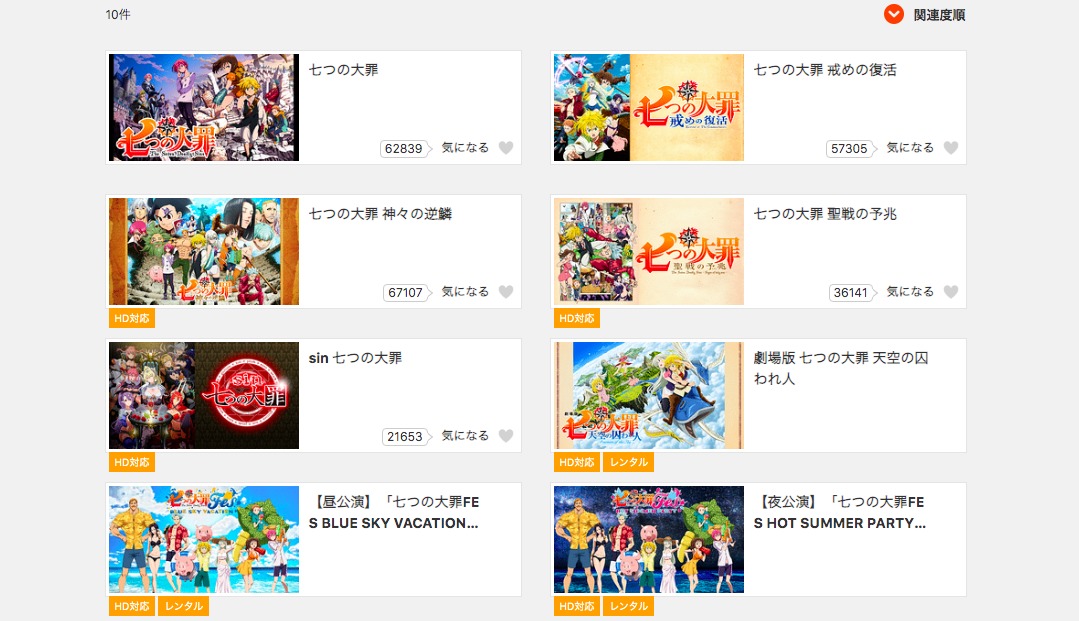The image size is (1079, 621).
Task: Open 七つの大罪 神々の逆鱗 card
Action: 380,215
